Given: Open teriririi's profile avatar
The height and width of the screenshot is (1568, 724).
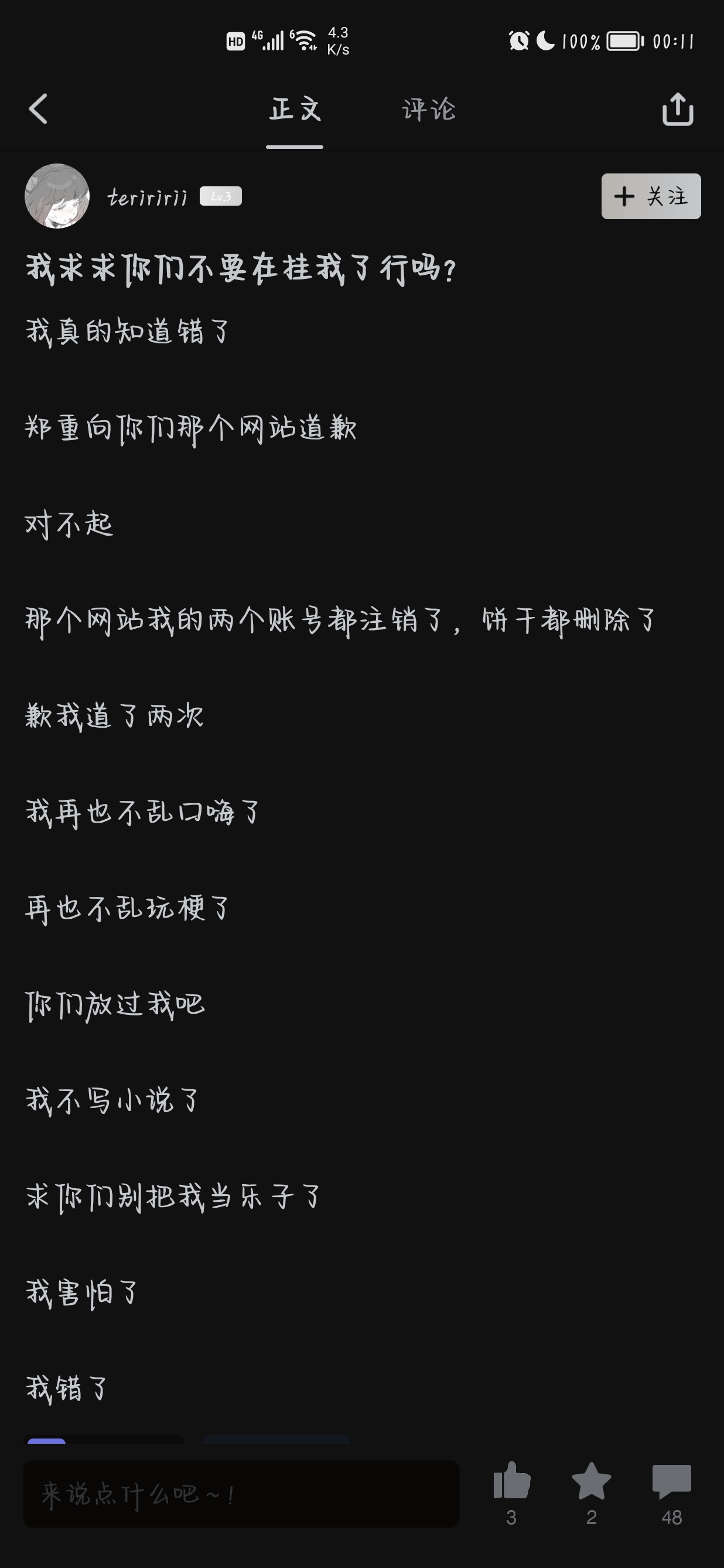Looking at the screenshot, I should click(x=57, y=196).
